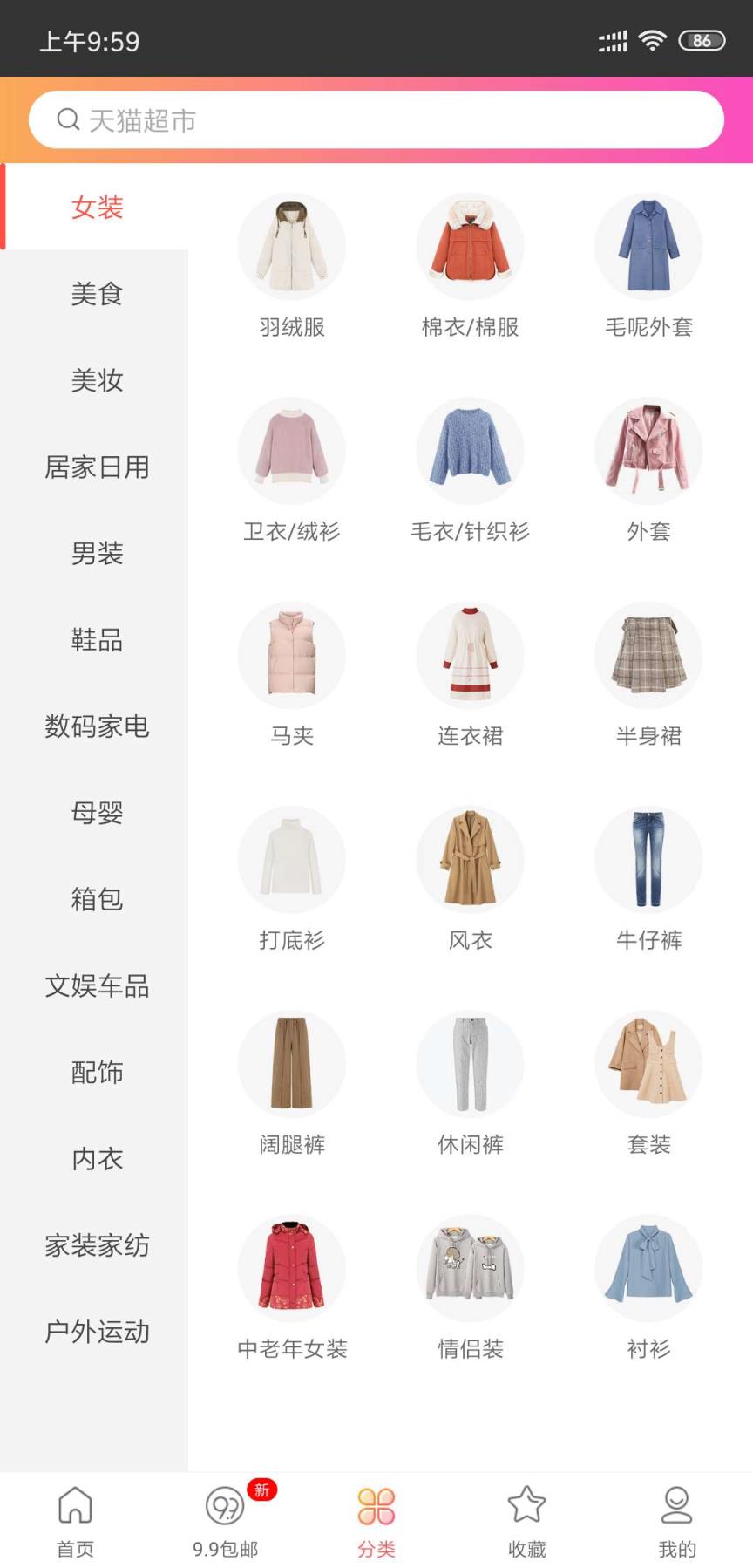The image size is (753, 1568).
Task: Switch to the 美食 sidebar category
Action: click(96, 295)
